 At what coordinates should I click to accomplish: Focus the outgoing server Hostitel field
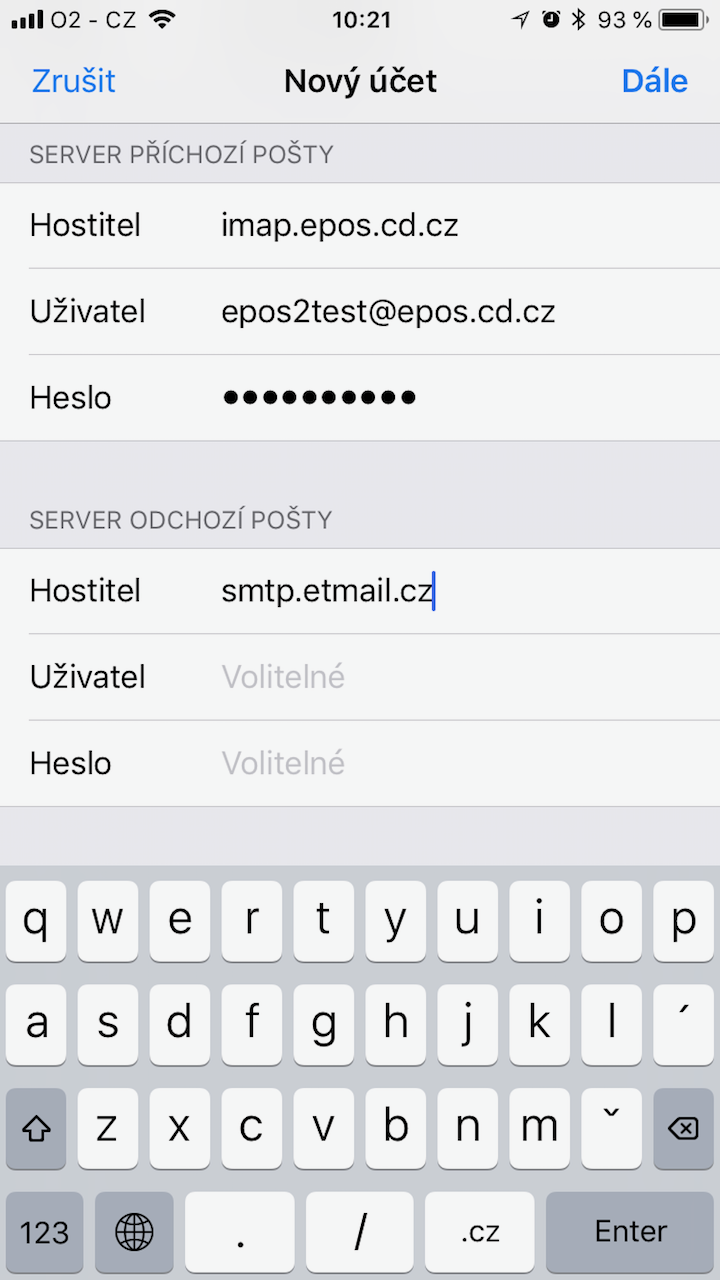[x=360, y=591]
